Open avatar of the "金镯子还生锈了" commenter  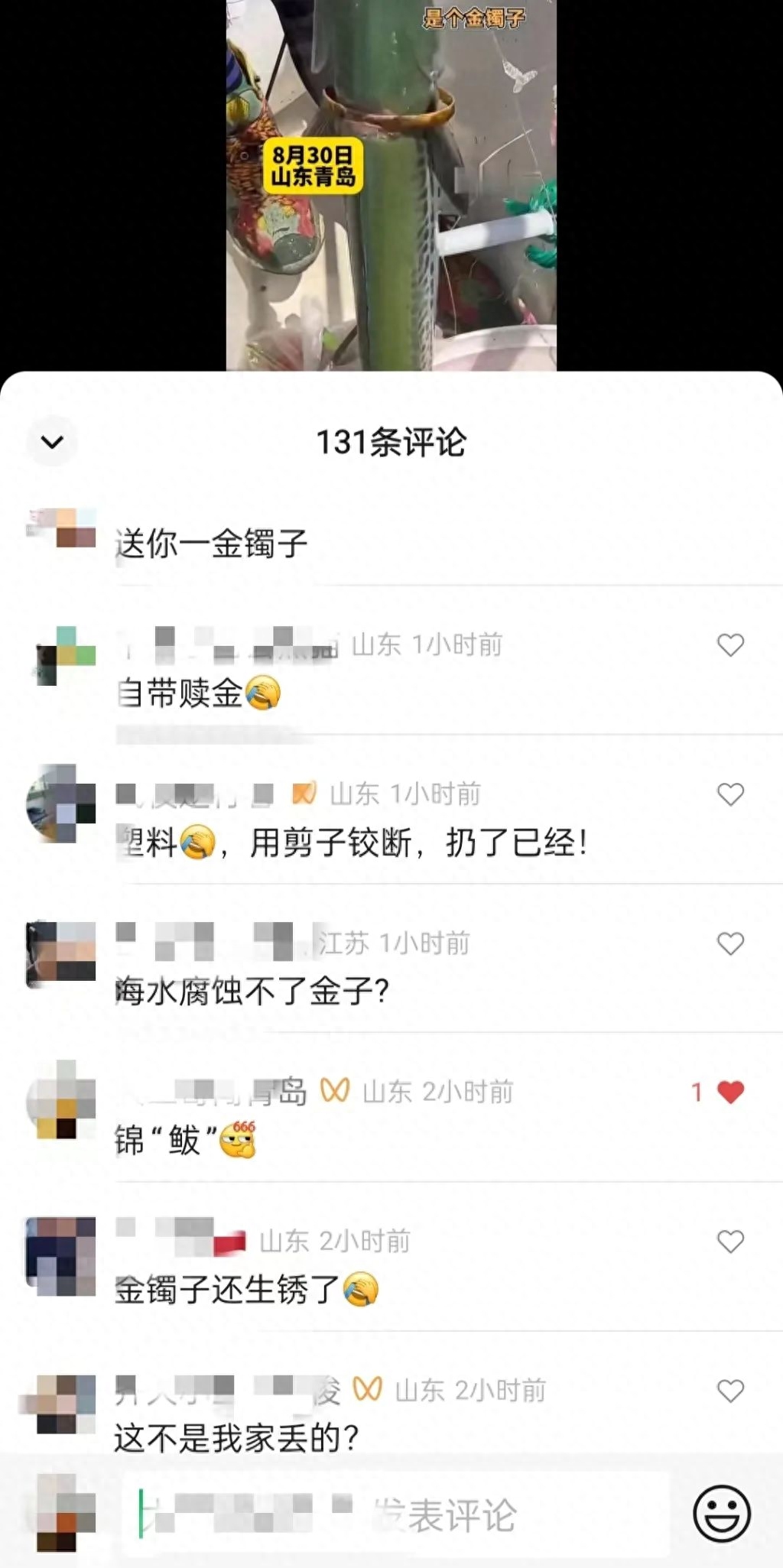[61, 1255]
